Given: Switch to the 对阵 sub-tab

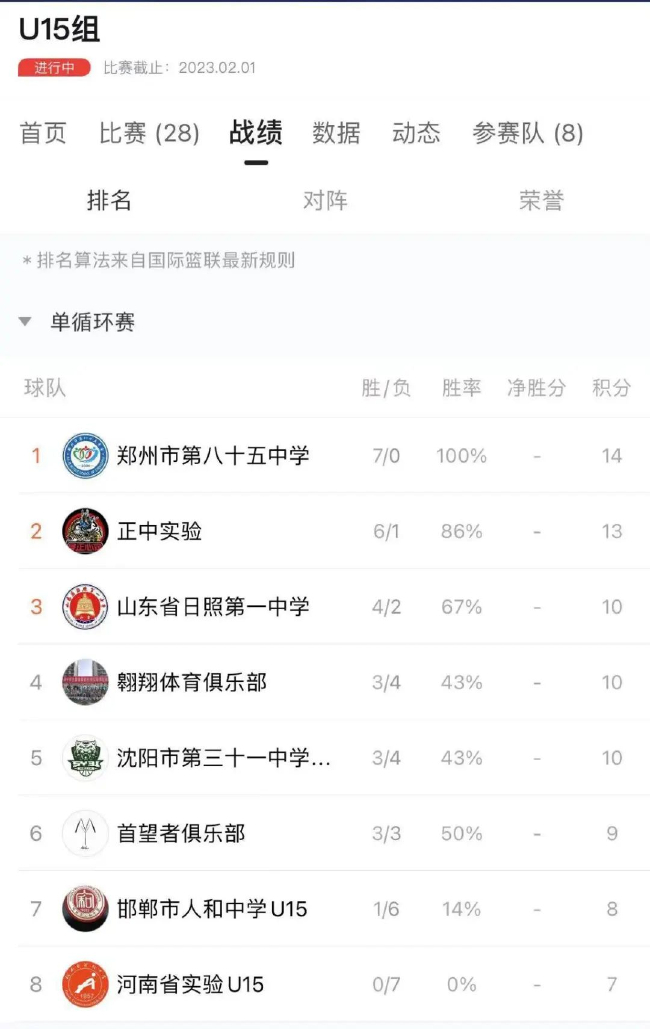Looking at the screenshot, I should pos(325,200).
